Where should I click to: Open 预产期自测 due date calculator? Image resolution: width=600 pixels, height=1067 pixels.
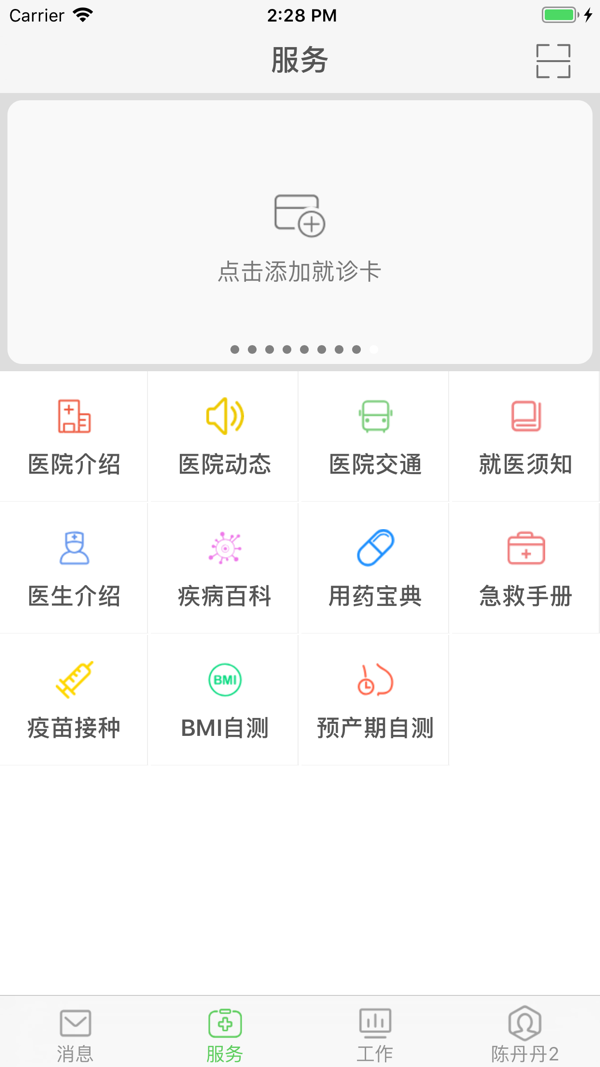pyautogui.click(x=375, y=700)
